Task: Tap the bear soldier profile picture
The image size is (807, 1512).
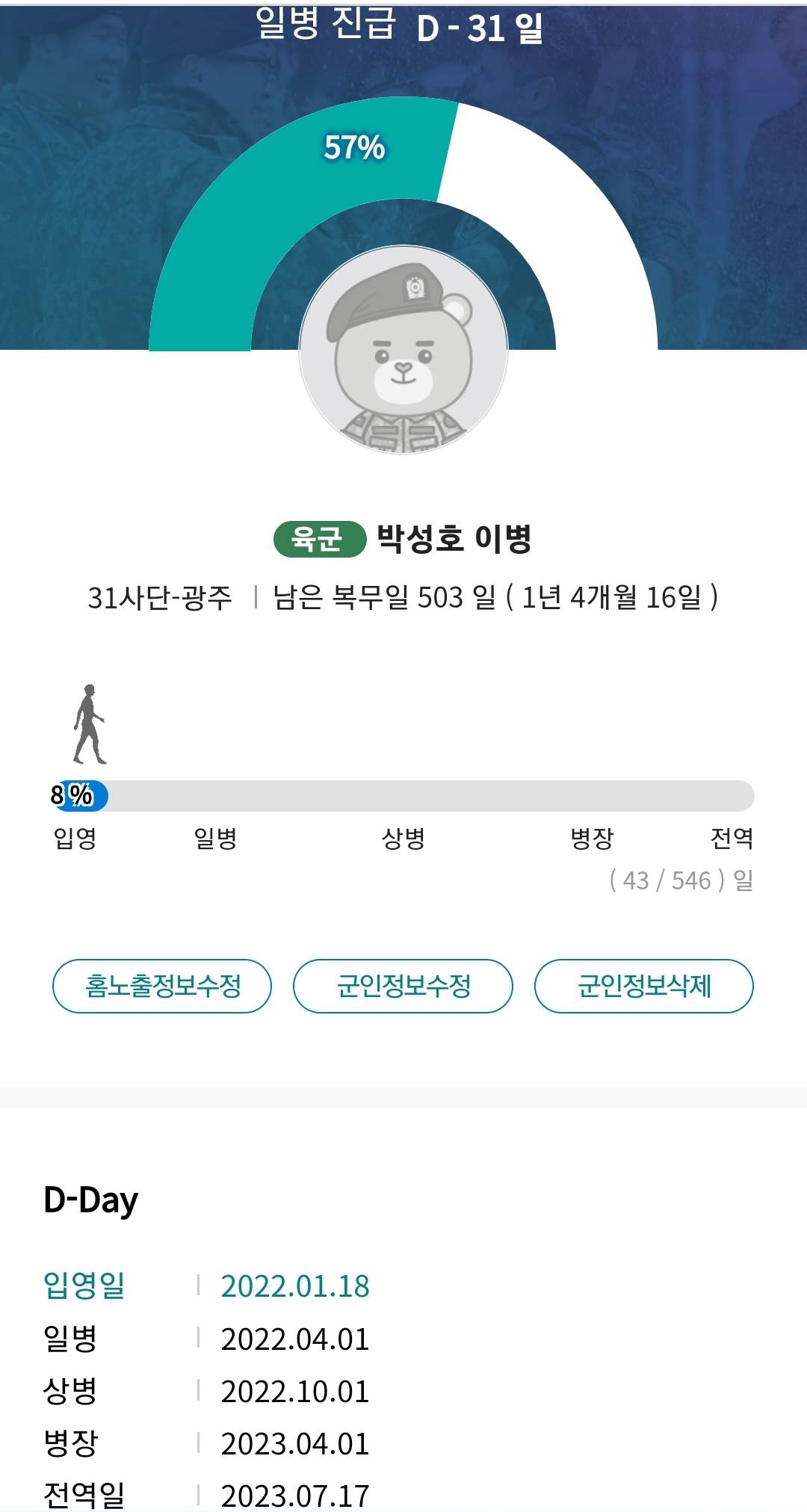Action: [x=403, y=350]
